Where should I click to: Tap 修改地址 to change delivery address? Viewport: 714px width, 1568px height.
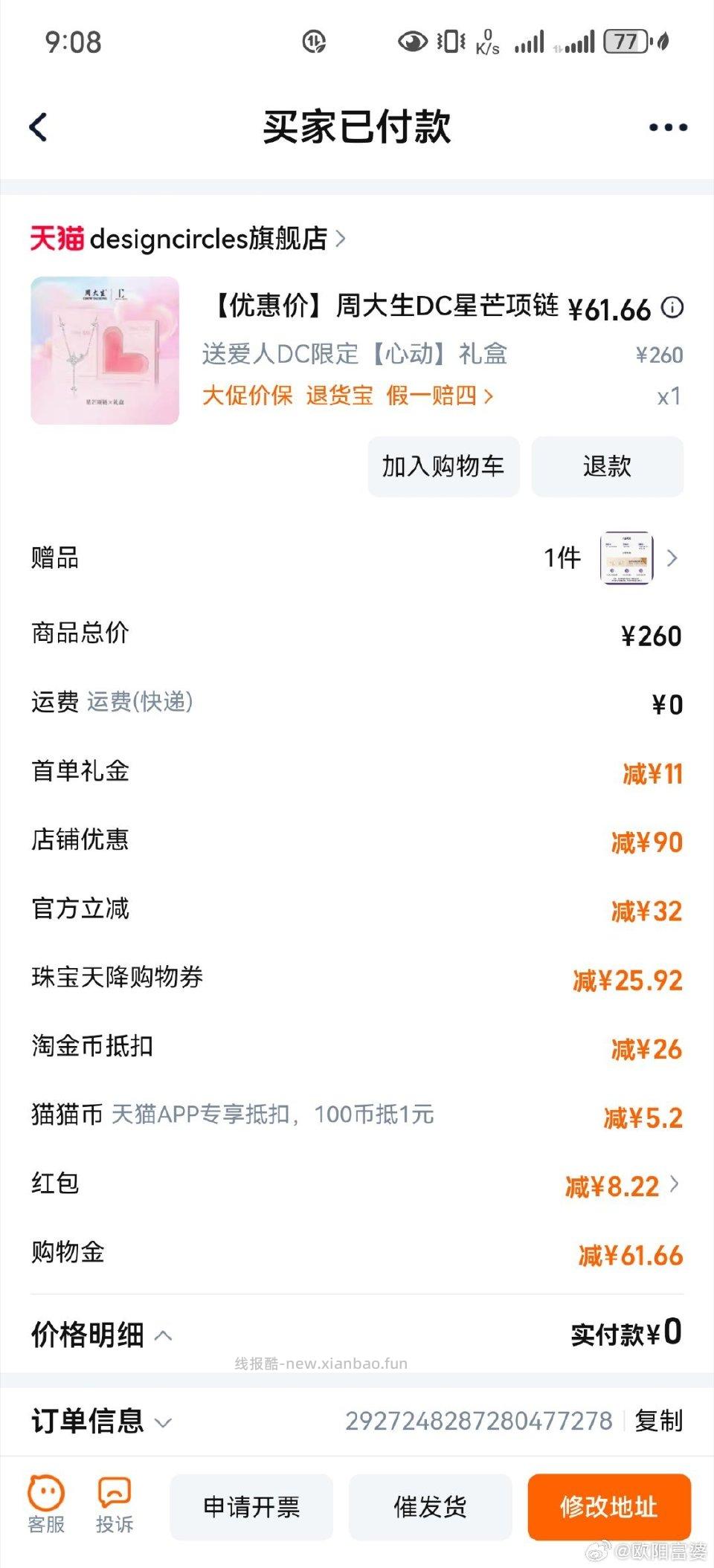(609, 1507)
